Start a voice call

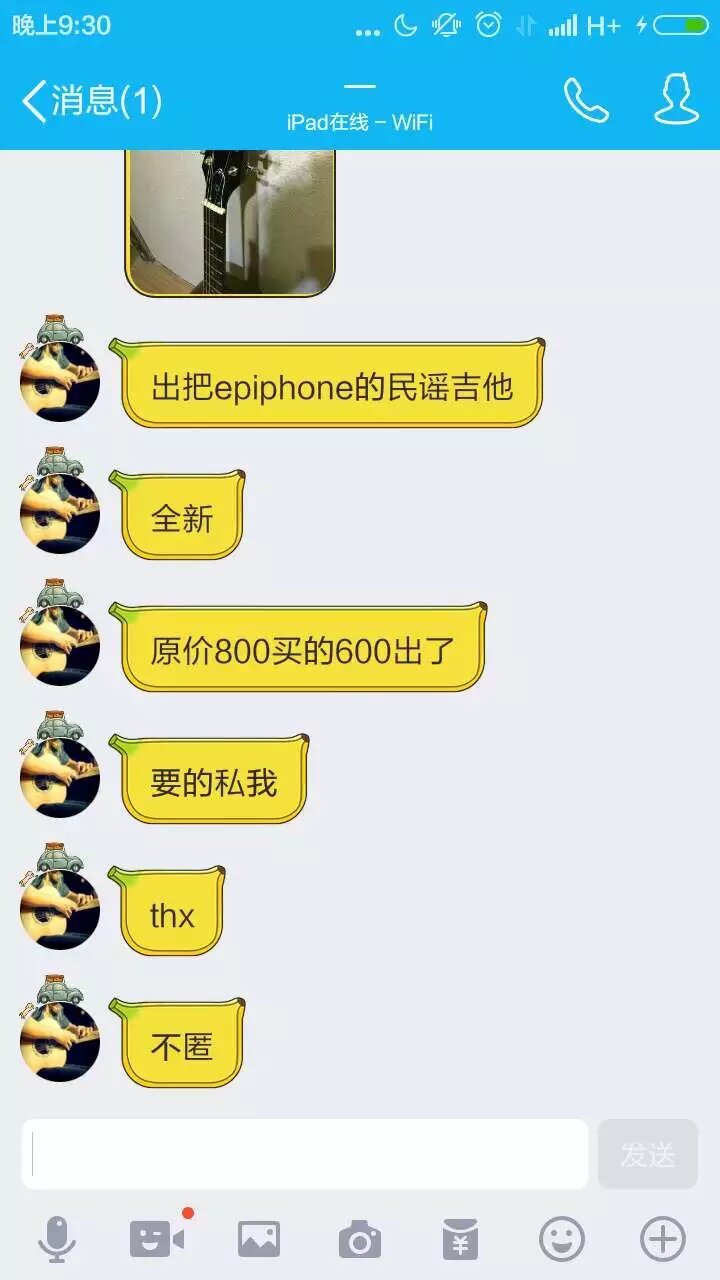pyautogui.click(x=586, y=100)
